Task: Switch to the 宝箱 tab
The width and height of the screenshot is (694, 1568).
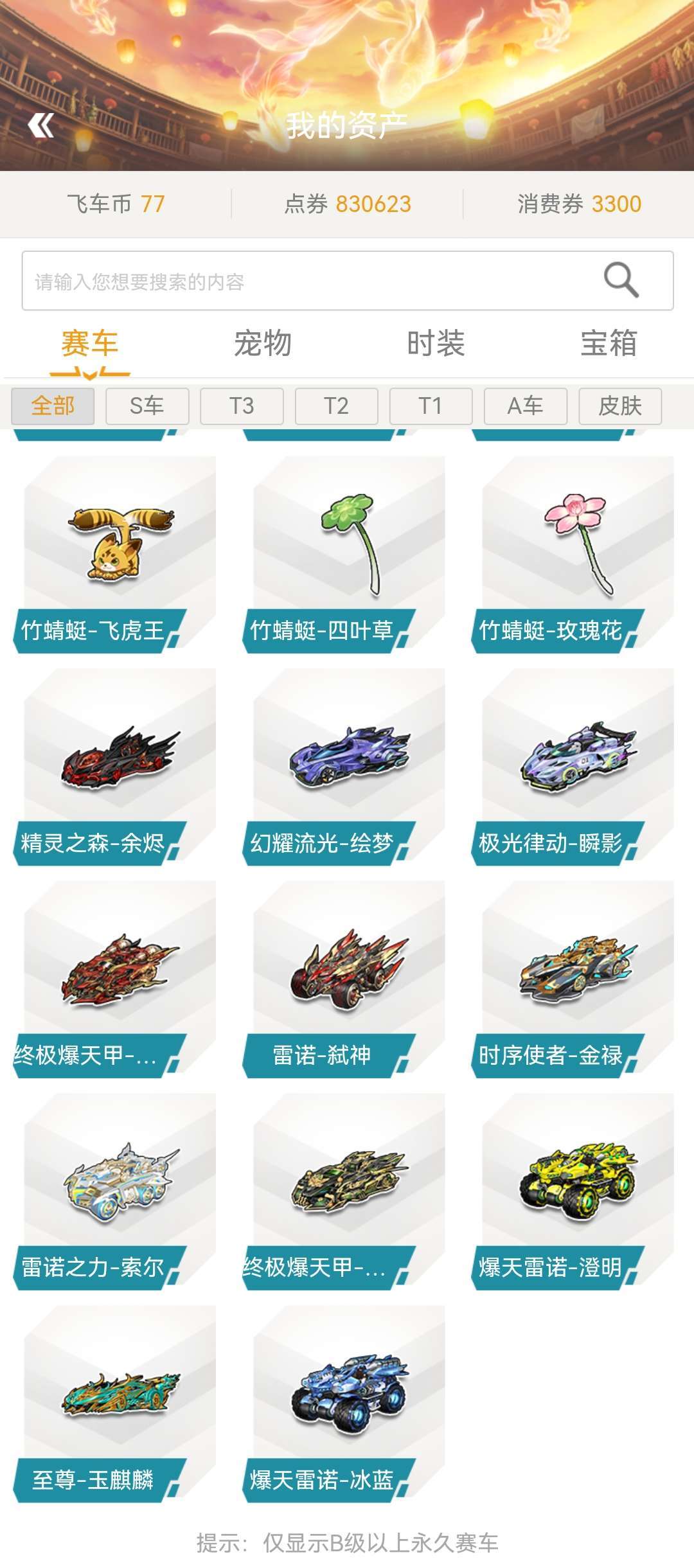Action: click(x=609, y=343)
